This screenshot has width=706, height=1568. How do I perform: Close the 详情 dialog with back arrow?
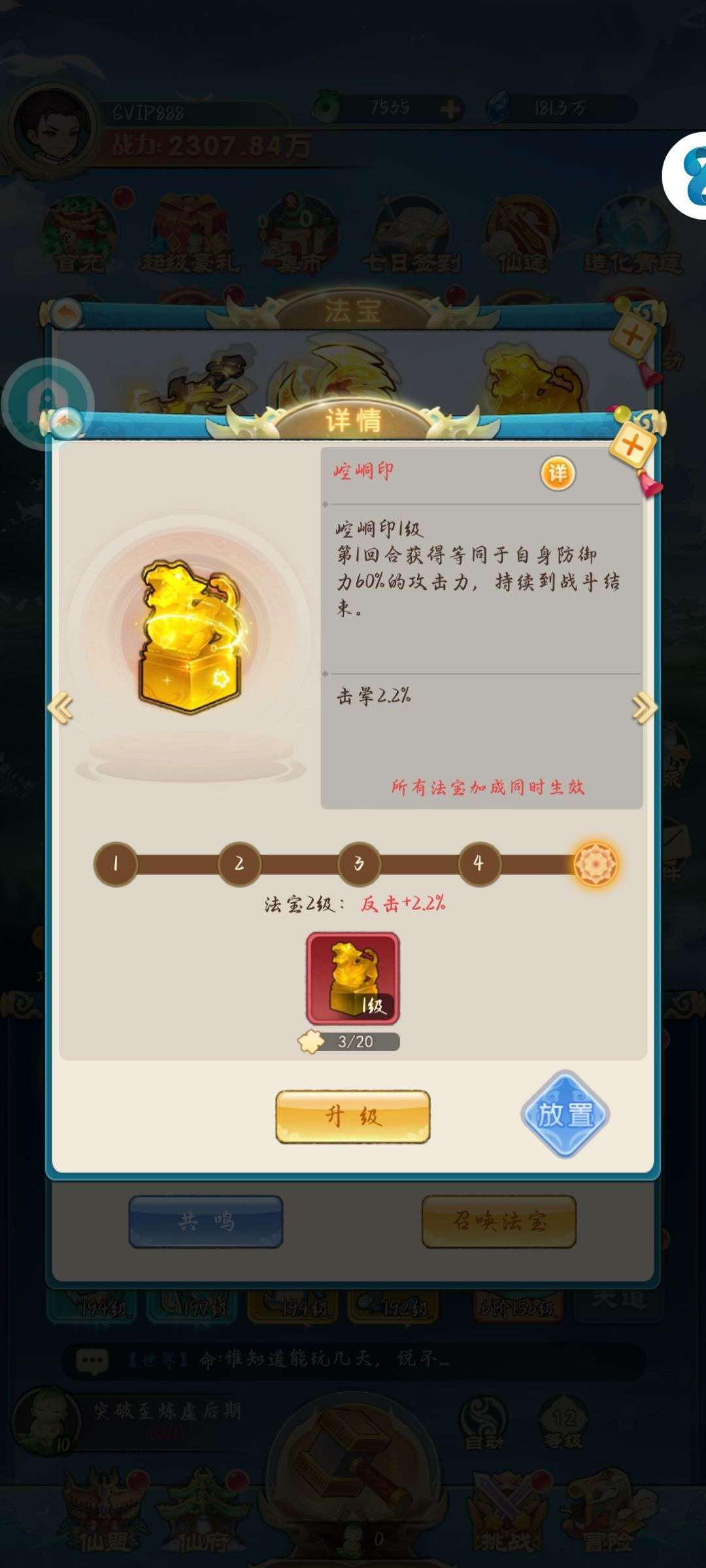tap(67, 423)
